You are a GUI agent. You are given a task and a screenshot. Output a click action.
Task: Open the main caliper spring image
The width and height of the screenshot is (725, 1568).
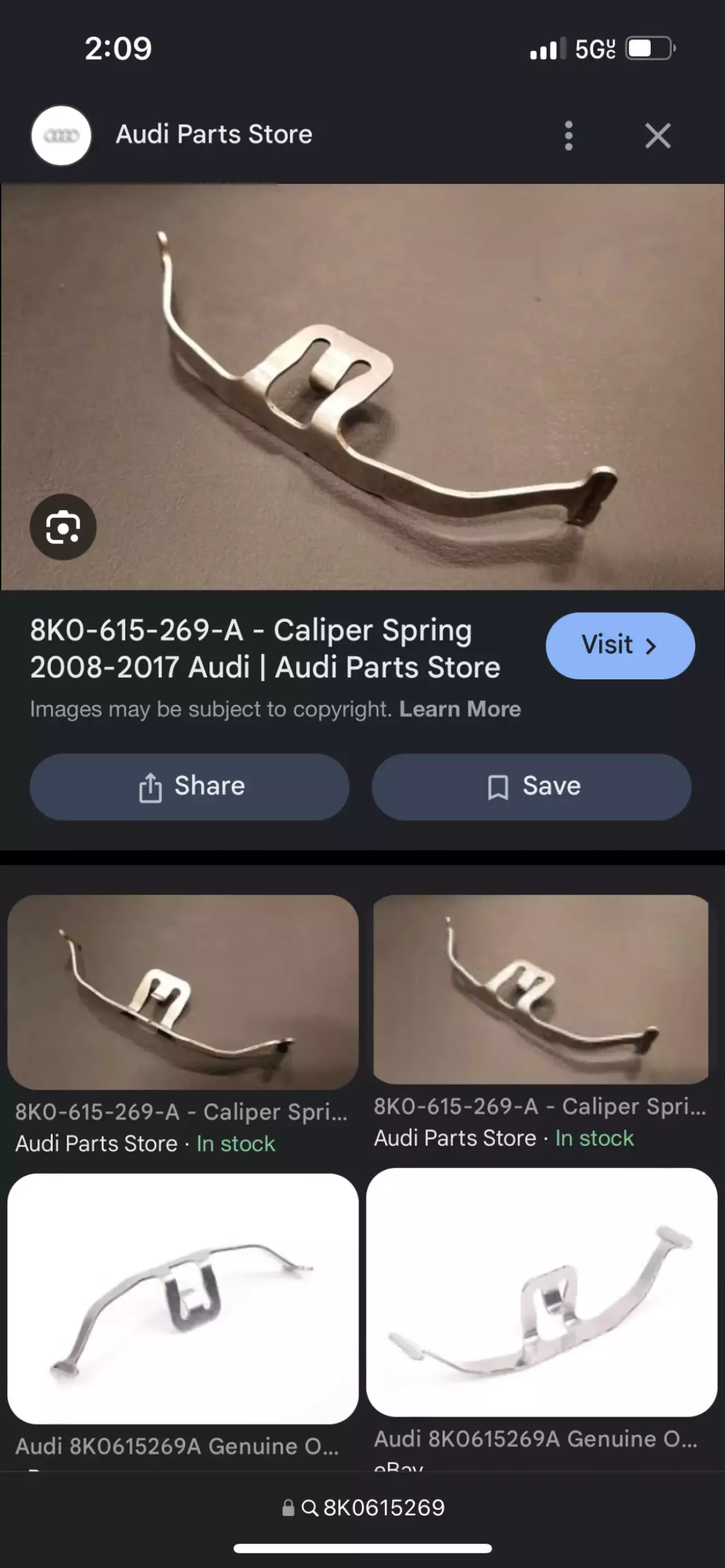click(363, 386)
